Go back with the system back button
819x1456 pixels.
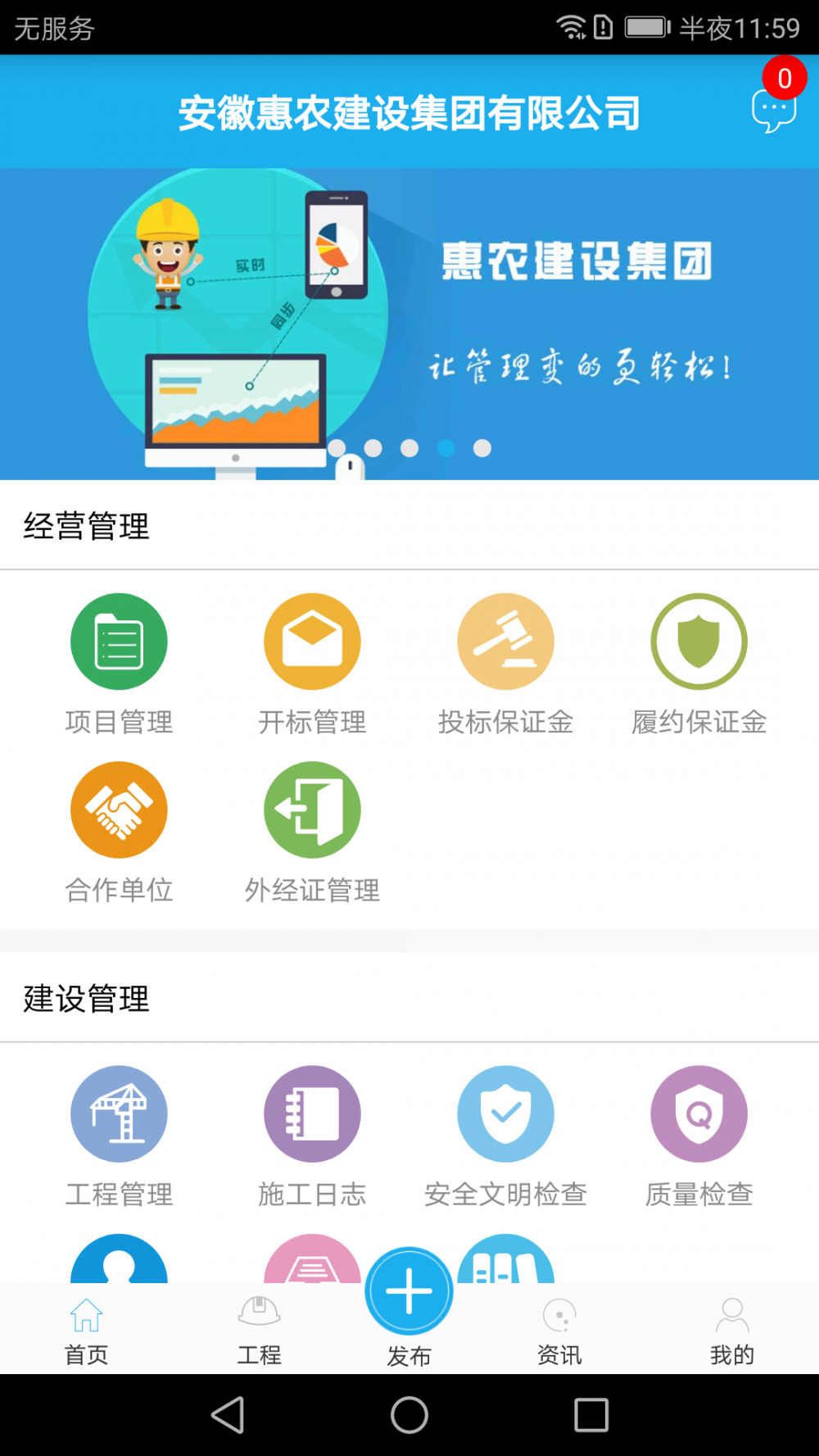(x=228, y=1415)
